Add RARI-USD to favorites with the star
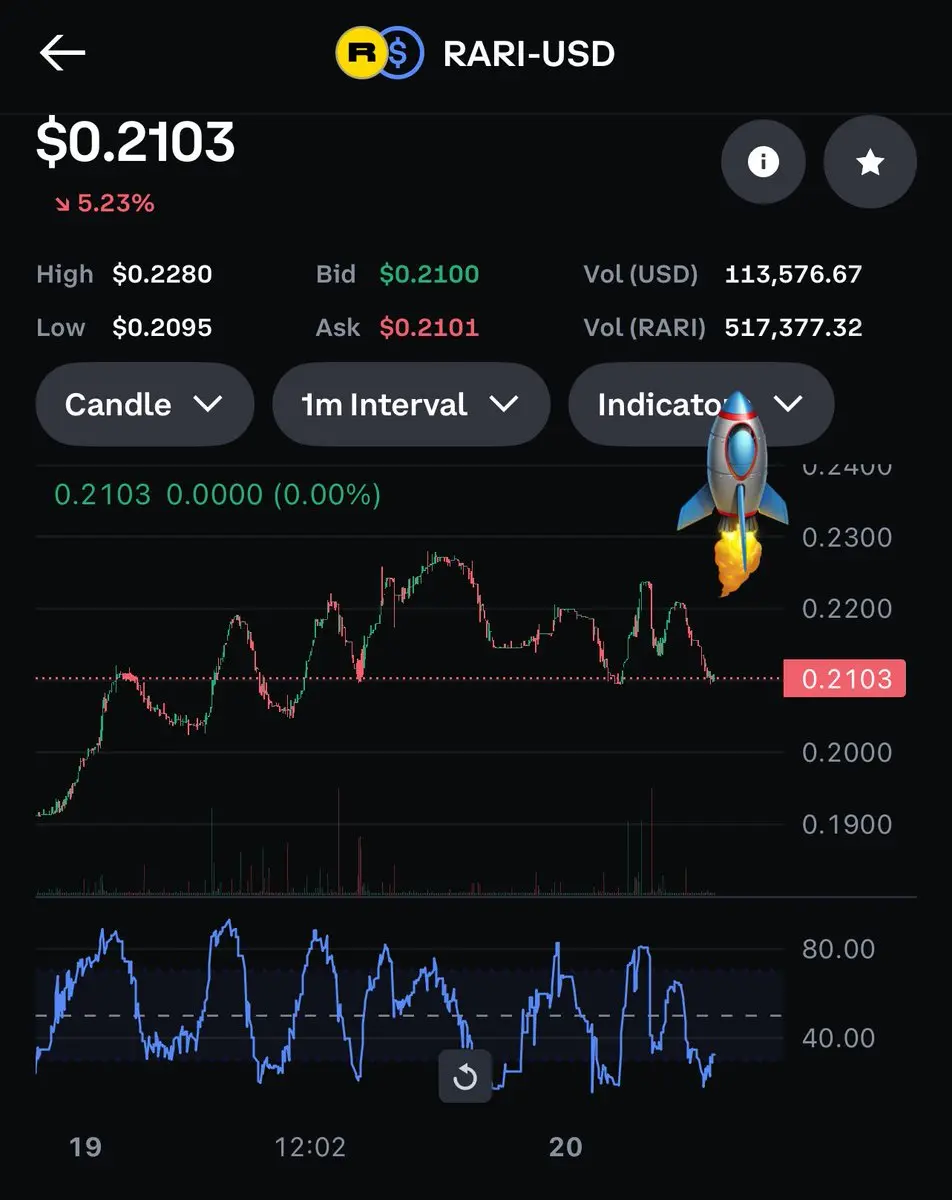The height and width of the screenshot is (1200, 952). click(870, 162)
